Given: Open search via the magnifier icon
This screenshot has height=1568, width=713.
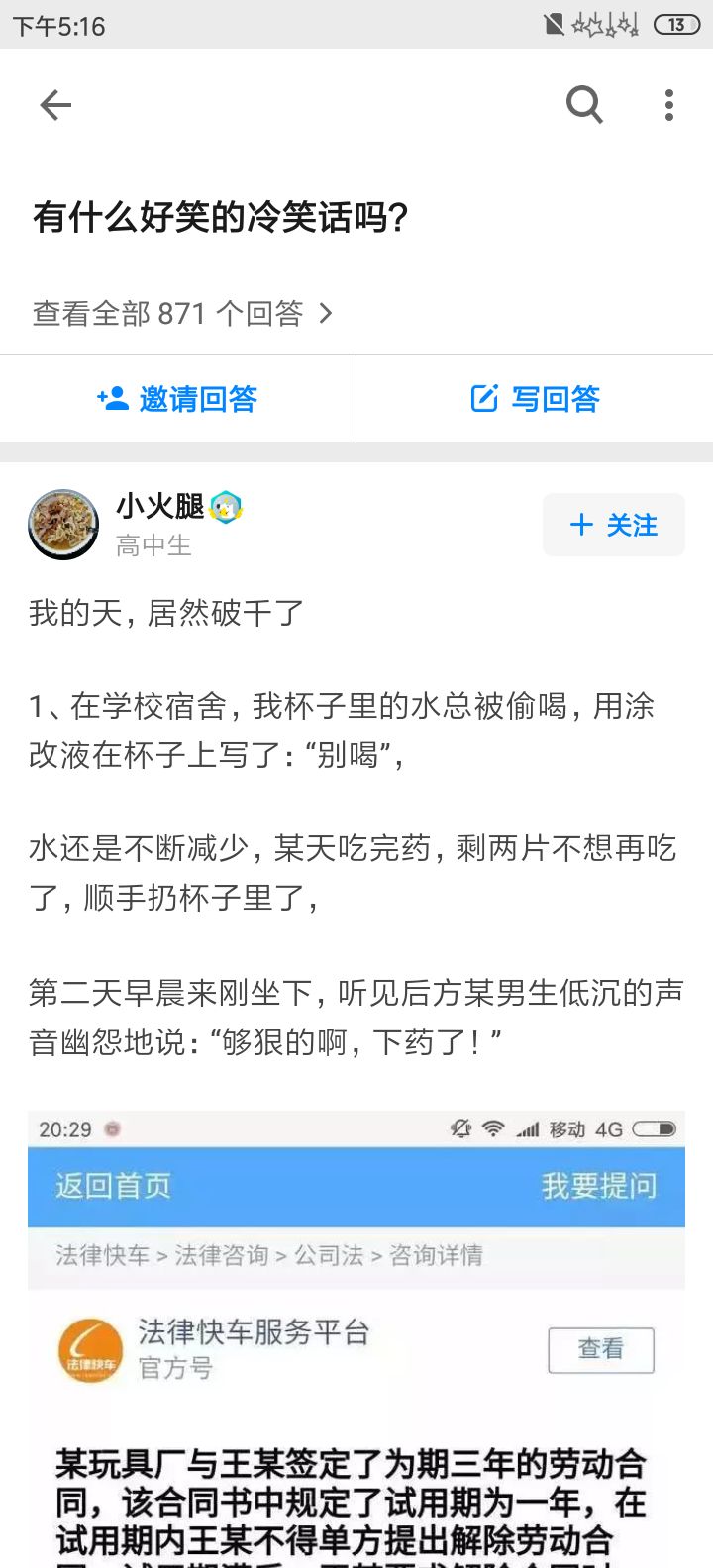Looking at the screenshot, I should coord(584,104).
